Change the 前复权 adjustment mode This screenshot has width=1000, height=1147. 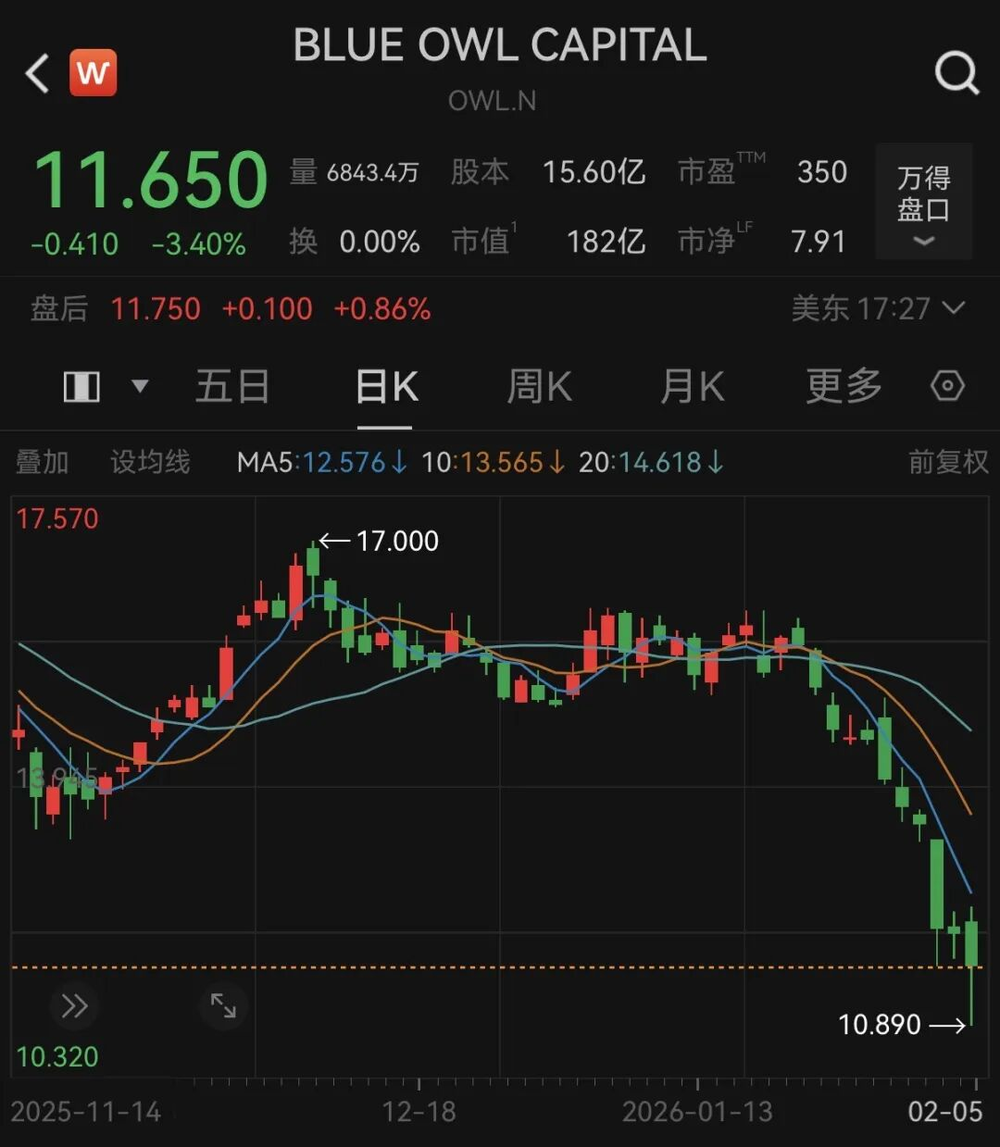(948, 462)
